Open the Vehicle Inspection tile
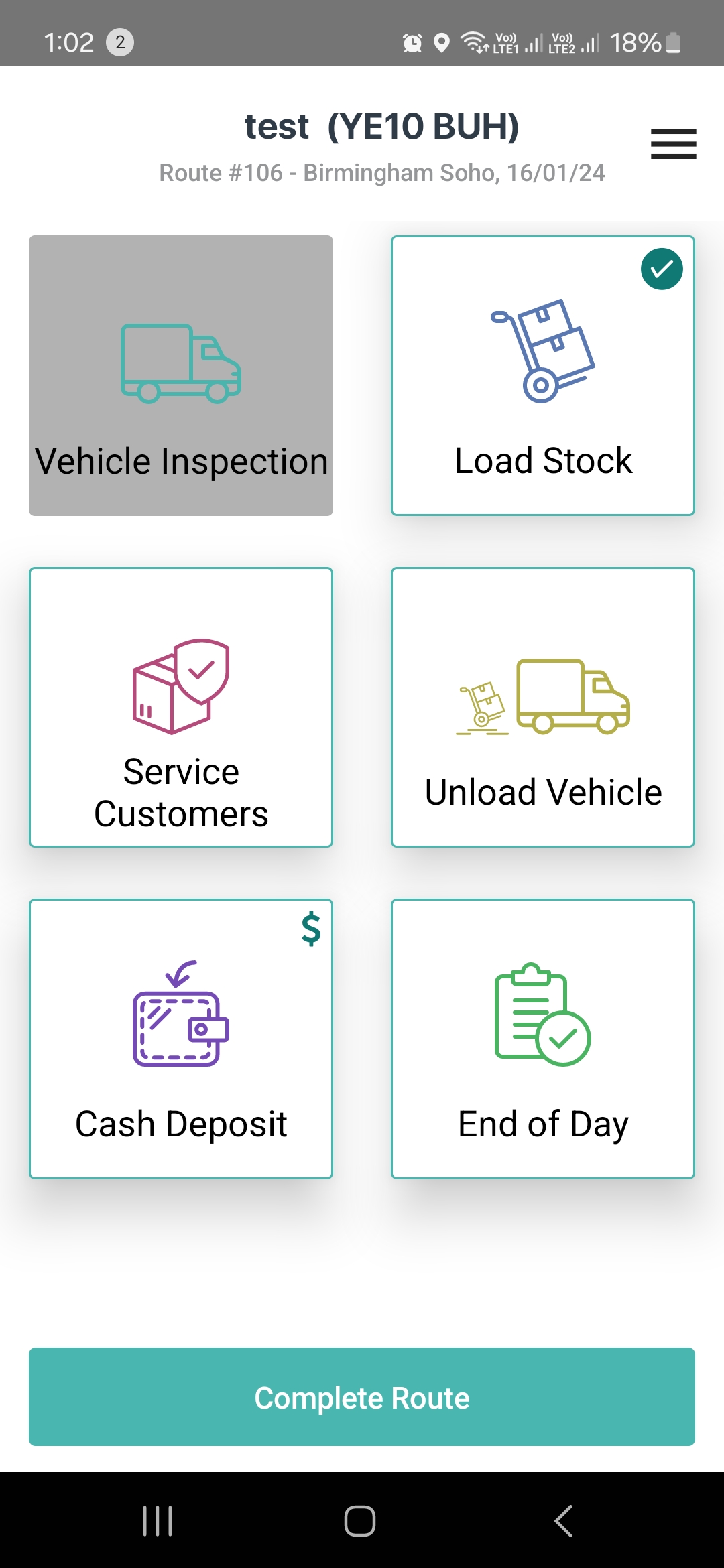 181,375
